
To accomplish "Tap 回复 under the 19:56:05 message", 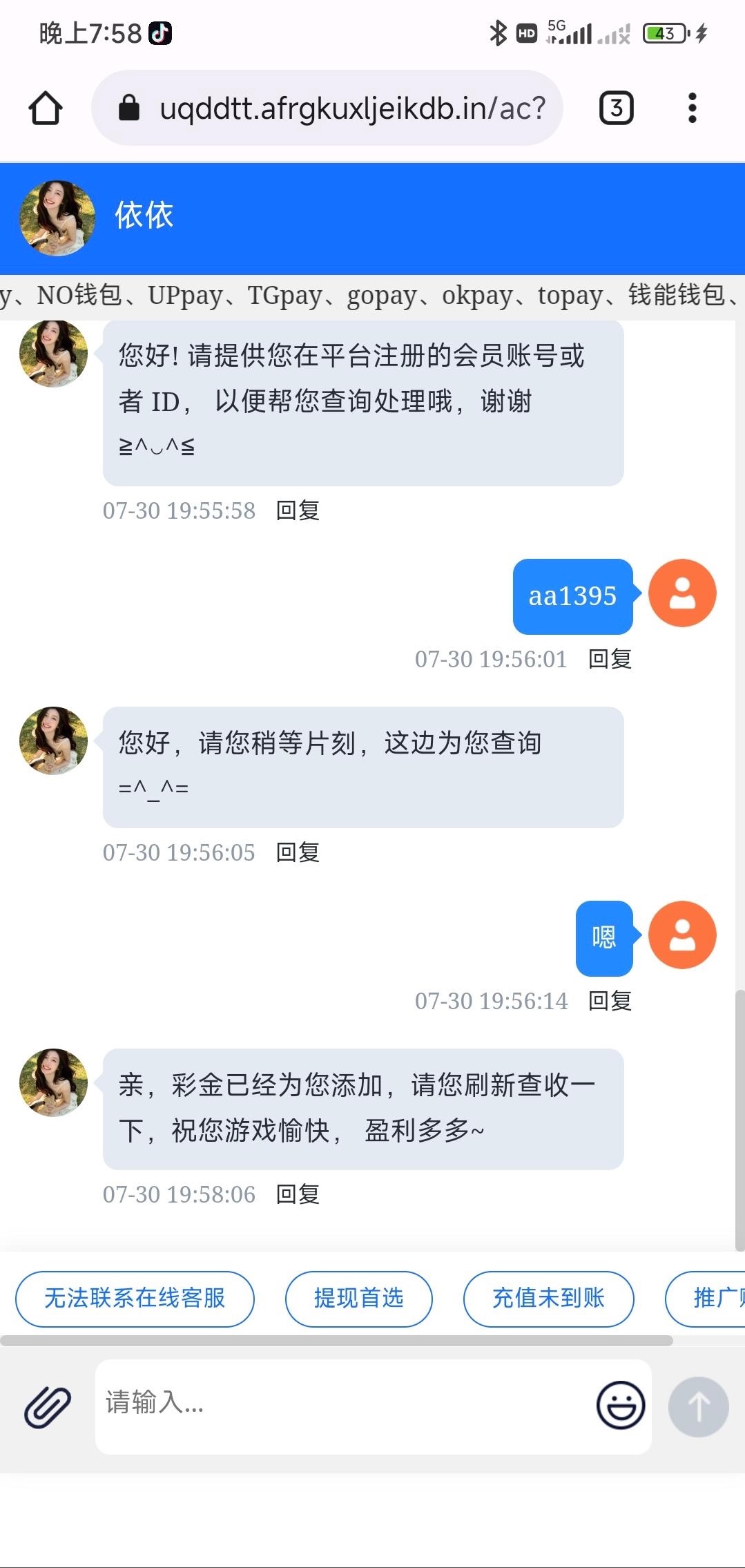I will coord(298,852).
